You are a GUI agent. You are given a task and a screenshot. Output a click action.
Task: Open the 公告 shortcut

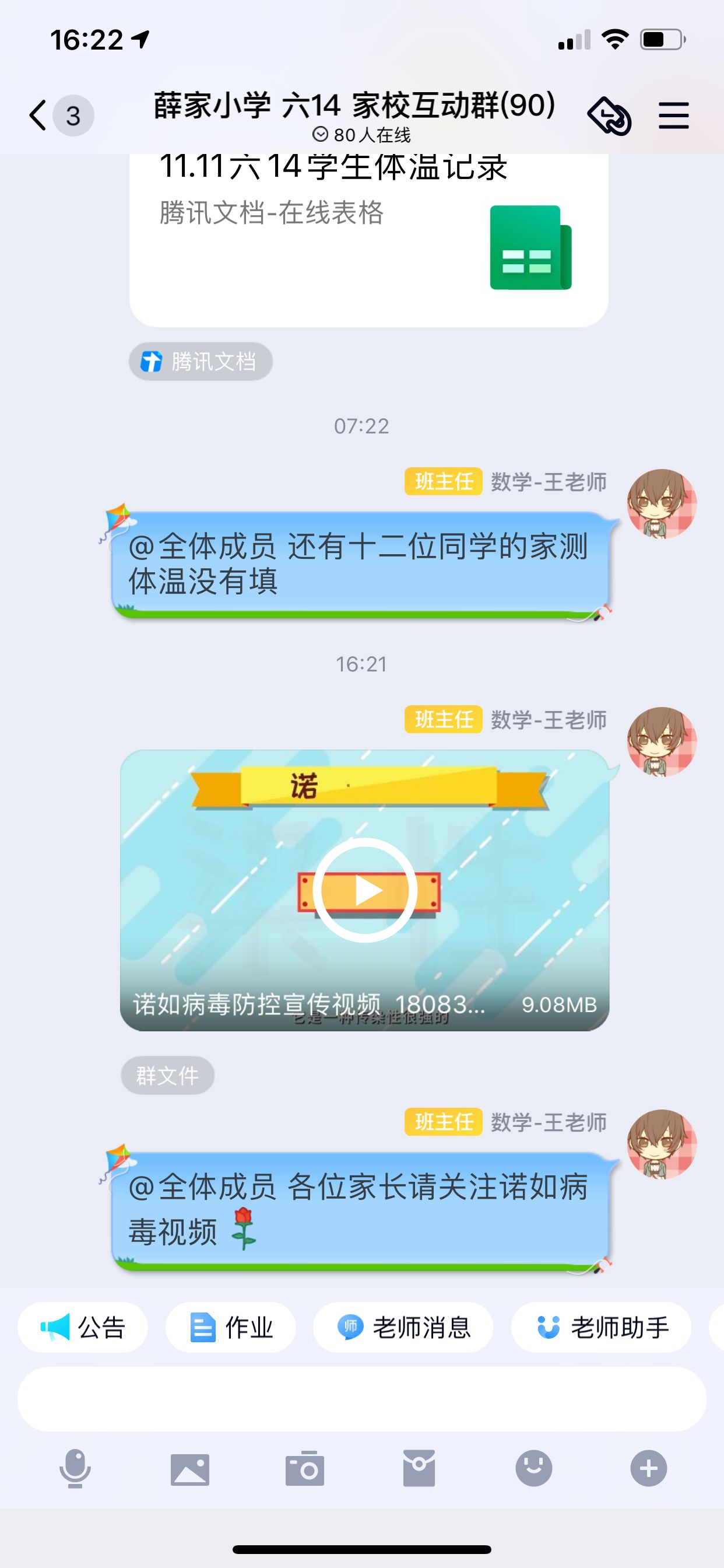click(x=82, y=1328)
